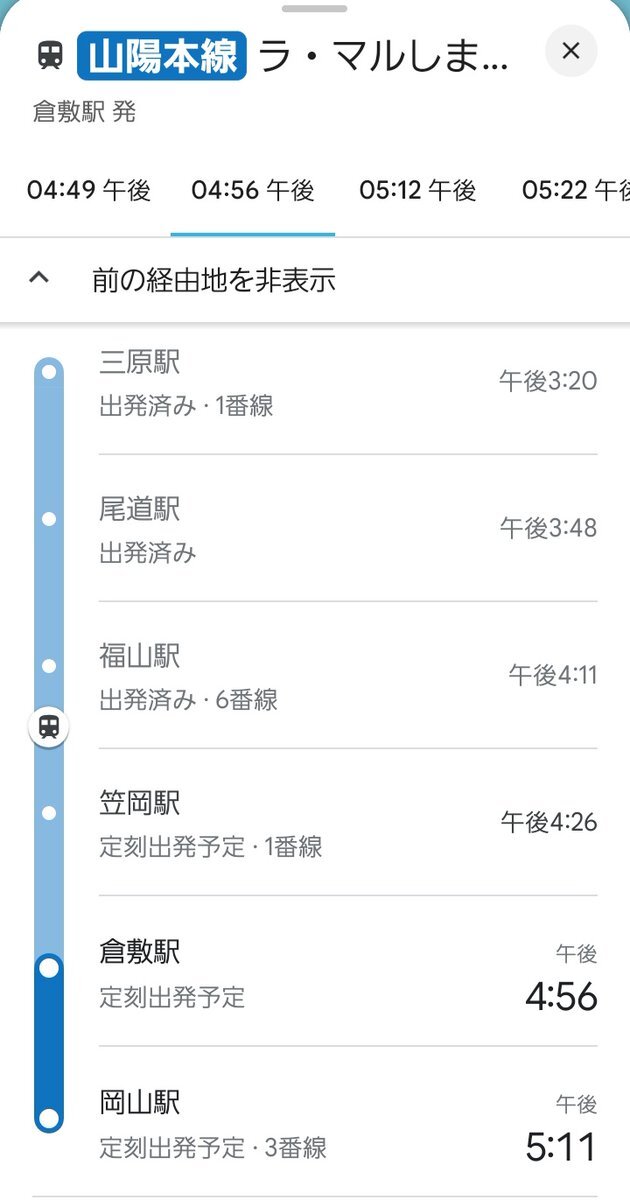Switch to the 05:22 午後 departure
Viewport: 630px width, 1200px height.
pyautogui.click(x=575, y=190)
